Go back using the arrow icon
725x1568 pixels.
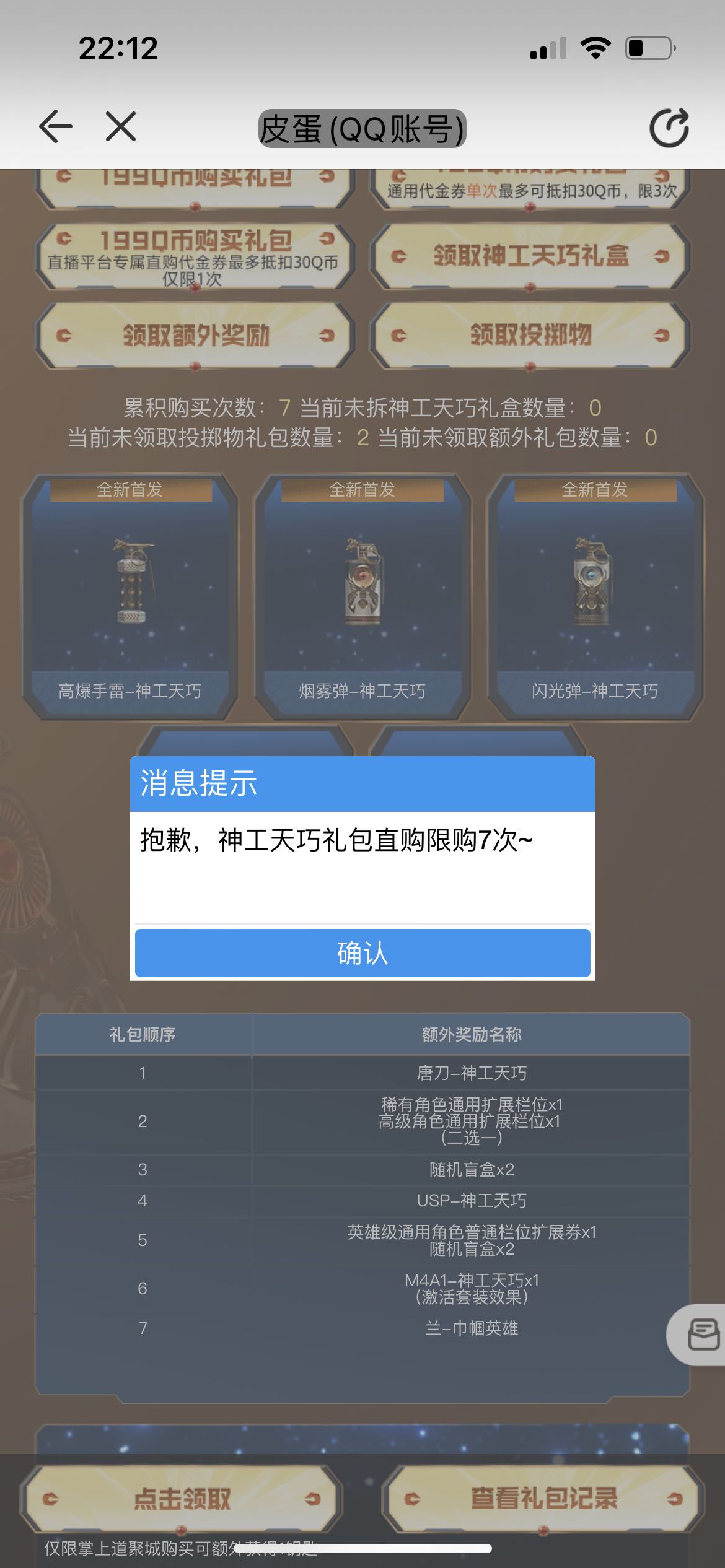coord(56,127)
